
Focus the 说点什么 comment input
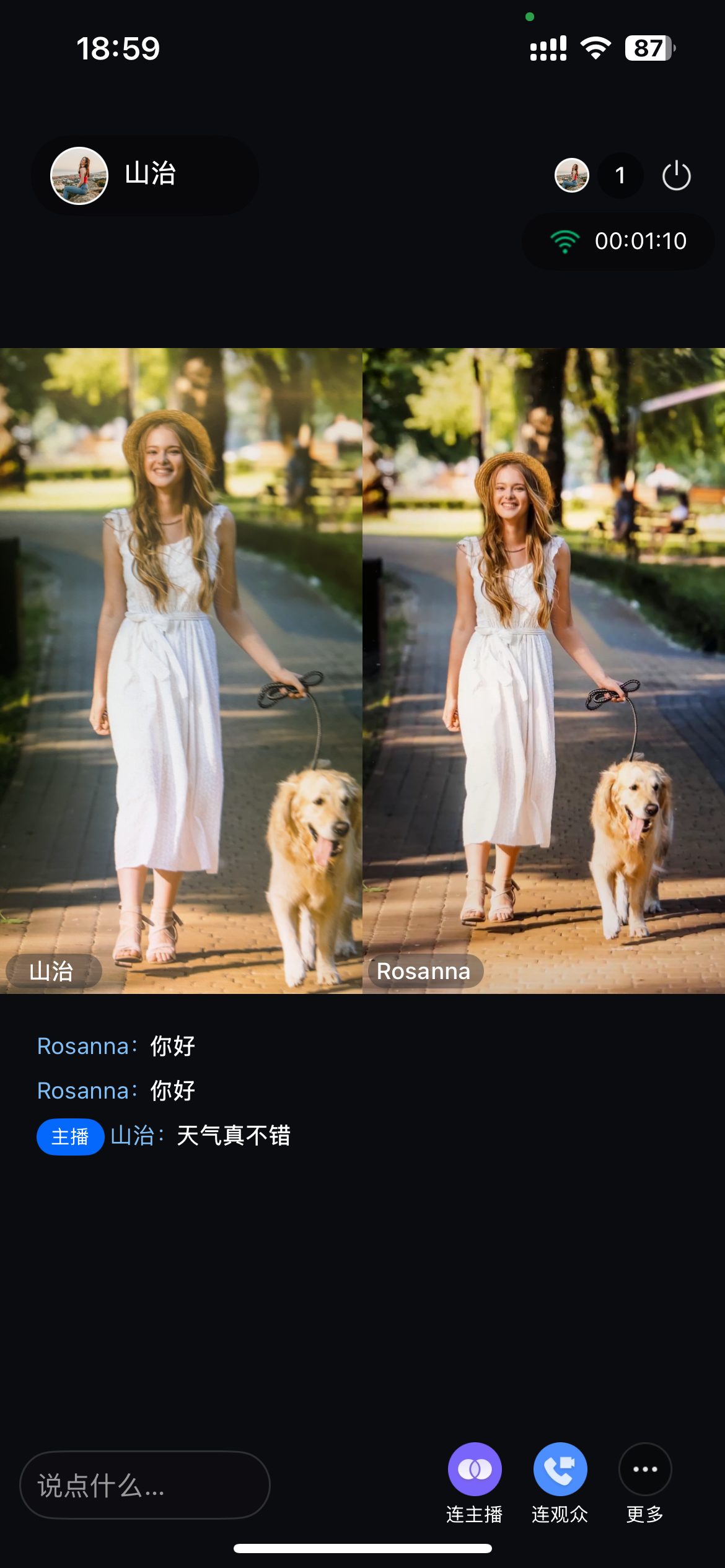[x=145, y=1485]
